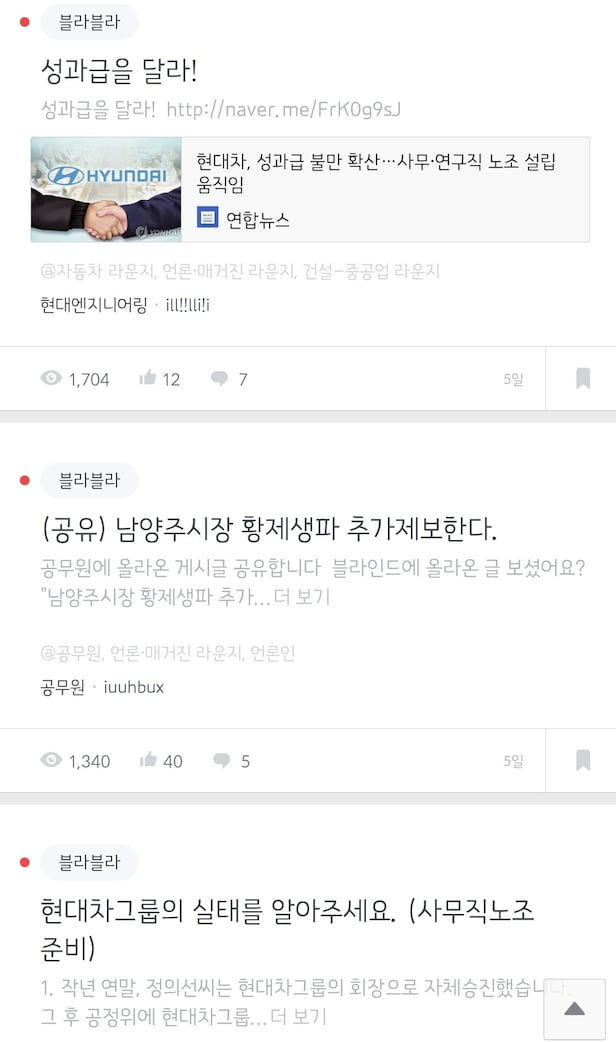The width and height of the screenshot is (616, 1042).
Task: Select the 블라블라 chip above 남양주시장 post
Action: tap(89, 481)
